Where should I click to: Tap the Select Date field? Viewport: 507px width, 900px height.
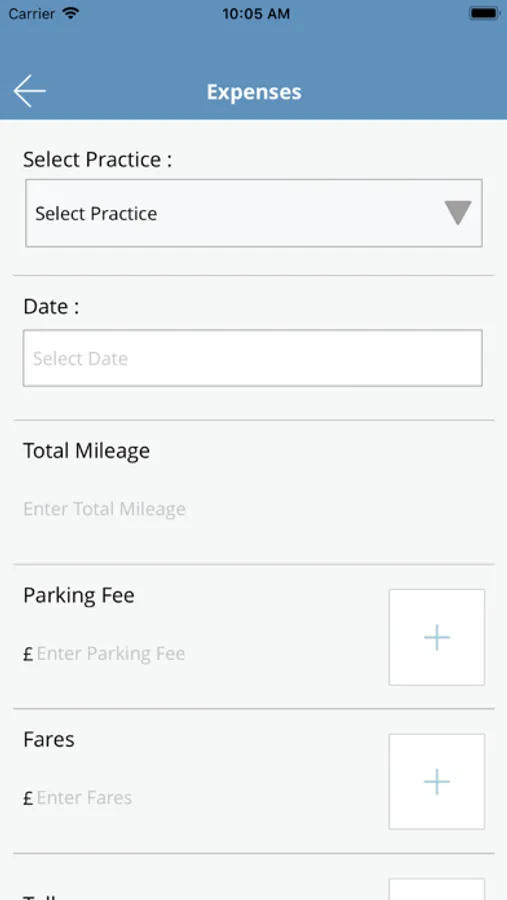click(x=253, y=358)
